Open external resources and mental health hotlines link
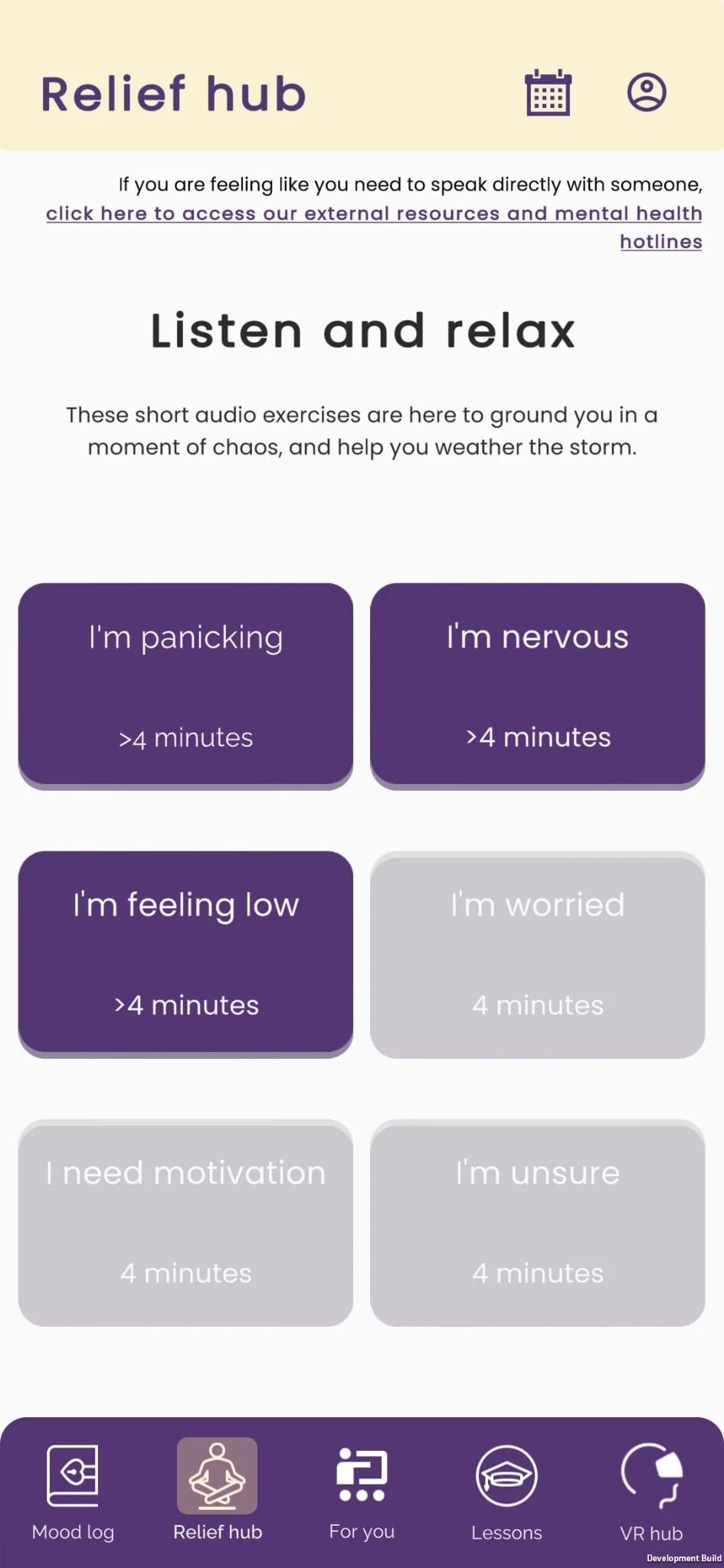Image resolution: width=724 pixels, height=1568 pixels. coord(374,214)
